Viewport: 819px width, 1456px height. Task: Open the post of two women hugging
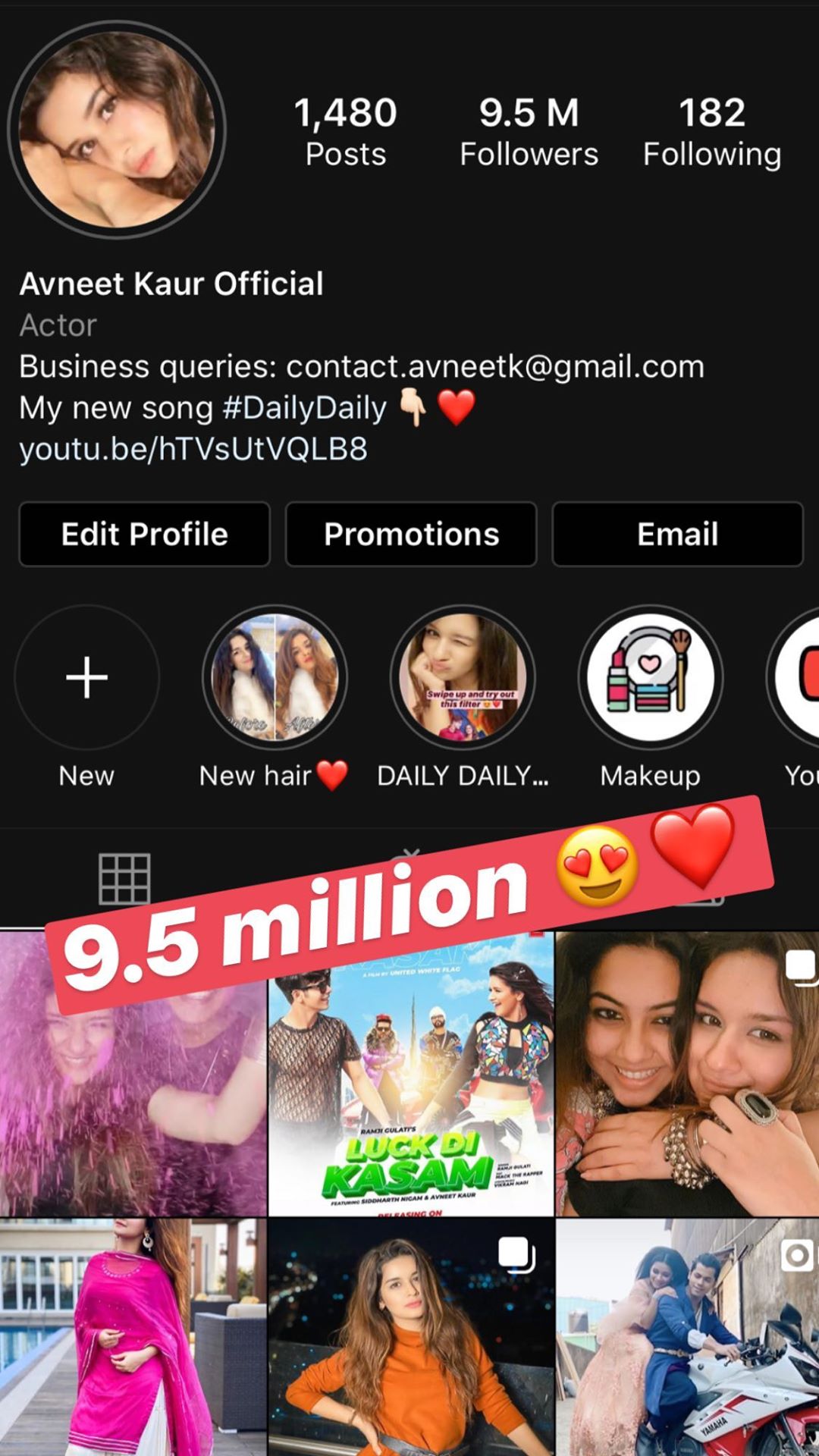pos(688,1074)
